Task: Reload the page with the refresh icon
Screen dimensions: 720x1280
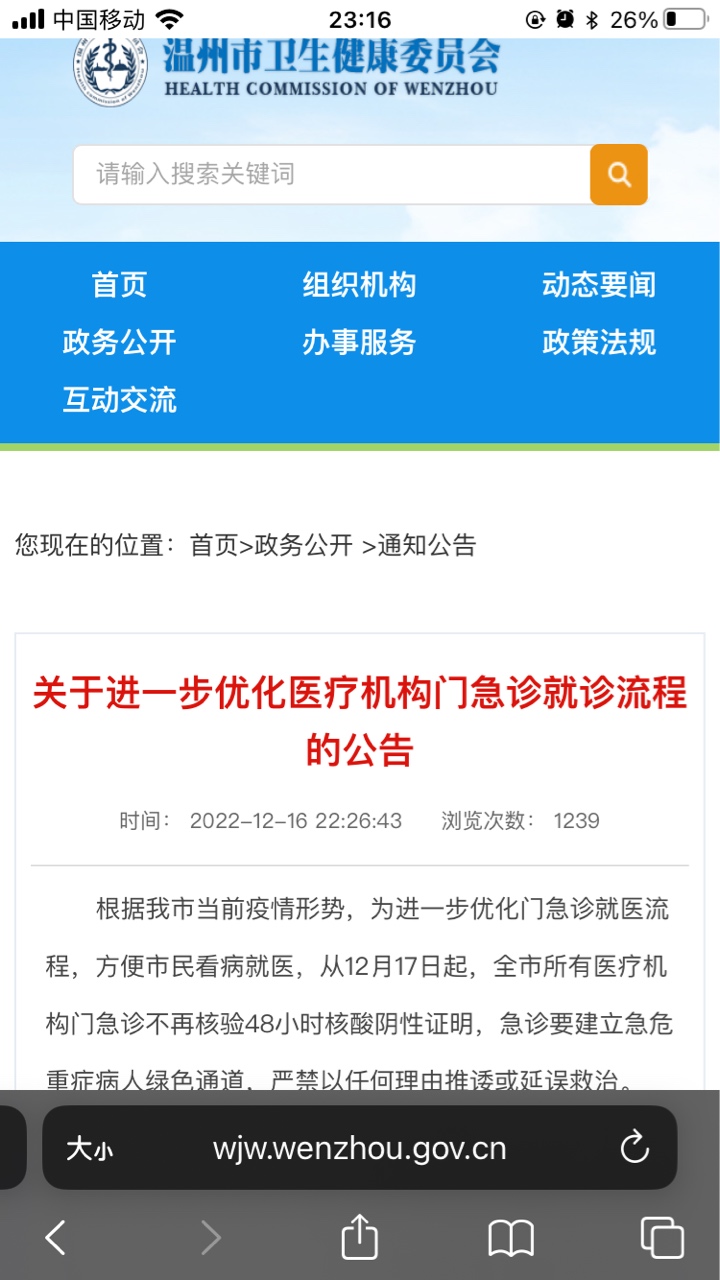Action: coord(634,1148)
